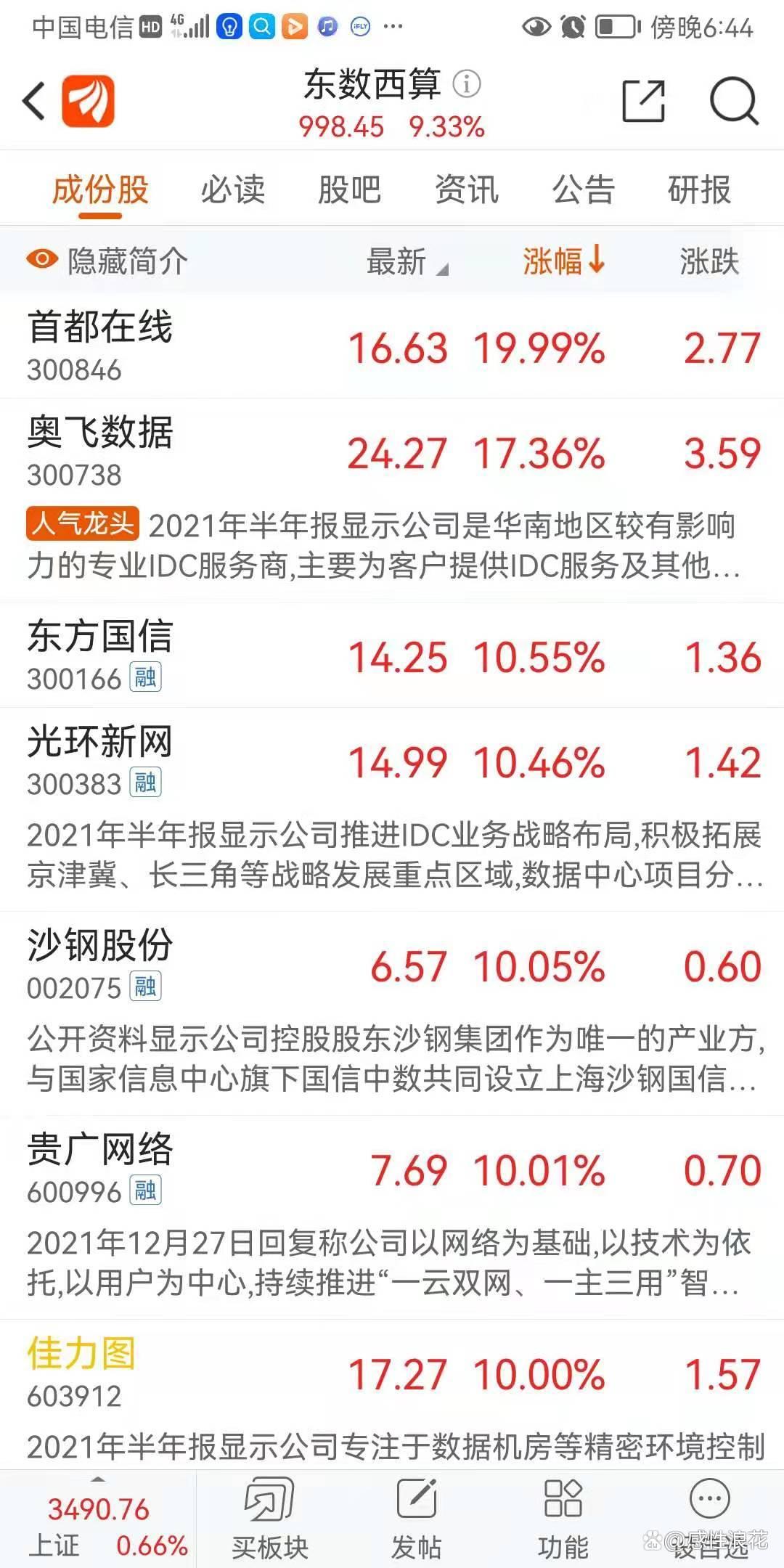
Task: Toggle 隐藏简介 to hide descriptions
Action: tap(107, 261)
